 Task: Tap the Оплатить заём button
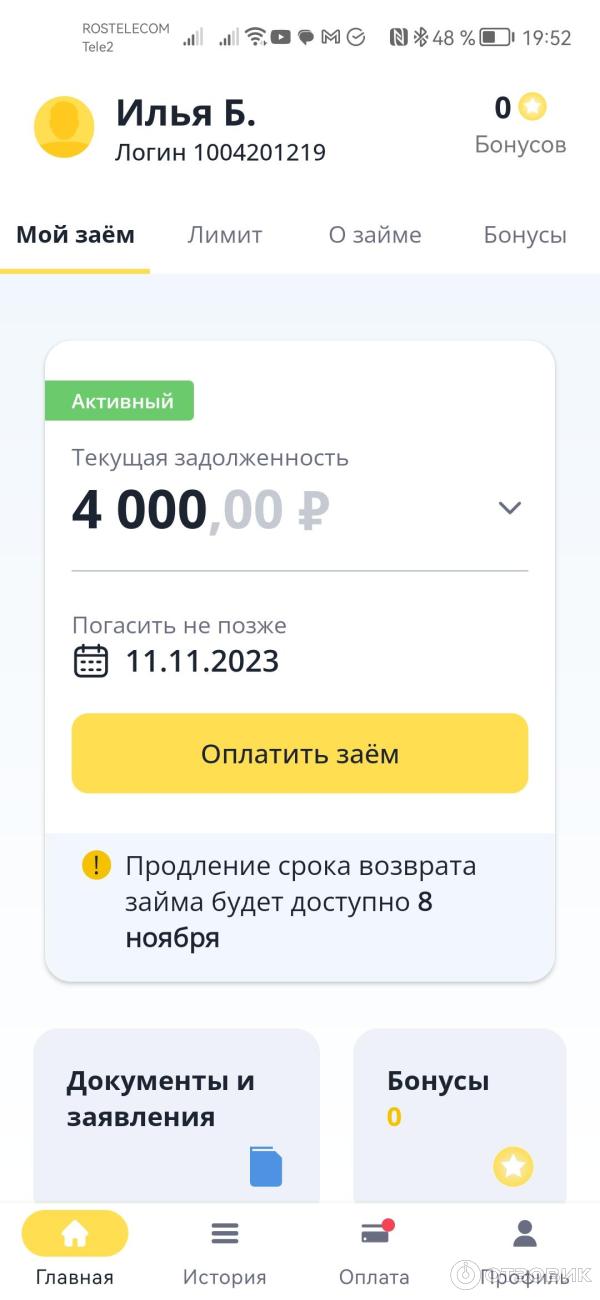[x=300, y=753]
